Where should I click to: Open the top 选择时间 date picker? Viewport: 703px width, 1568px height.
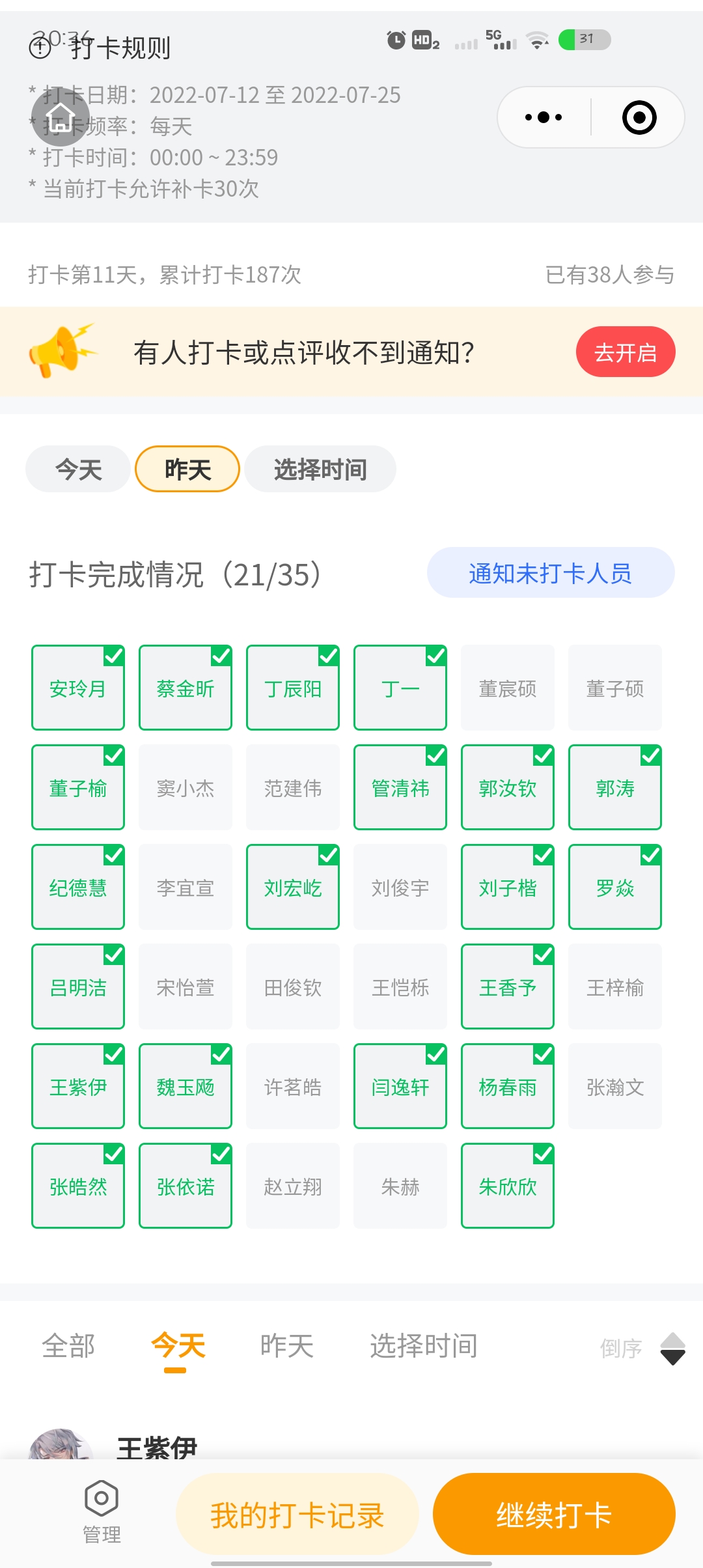pyautogui.click(x=320, y=468)
